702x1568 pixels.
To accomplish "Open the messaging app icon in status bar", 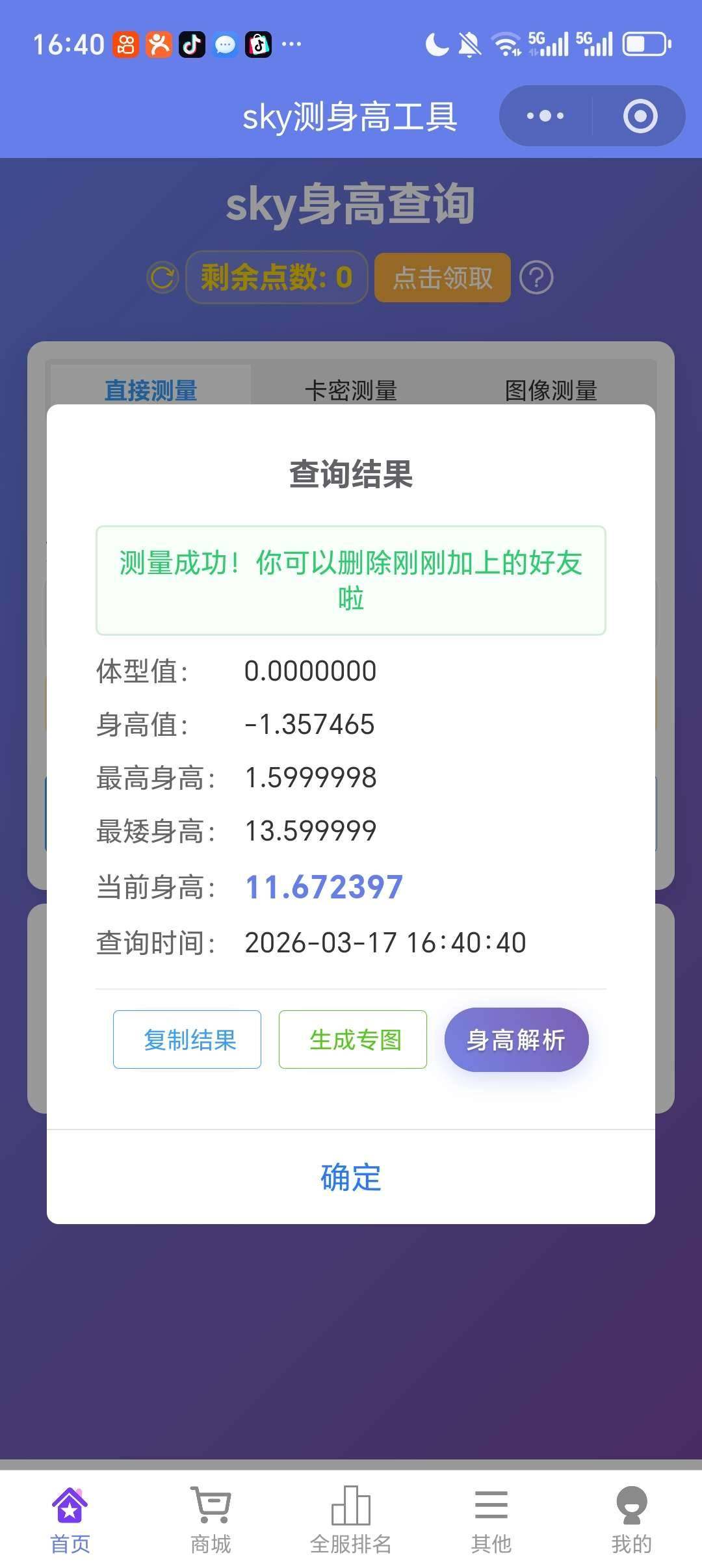I will [x=226, y=44].
